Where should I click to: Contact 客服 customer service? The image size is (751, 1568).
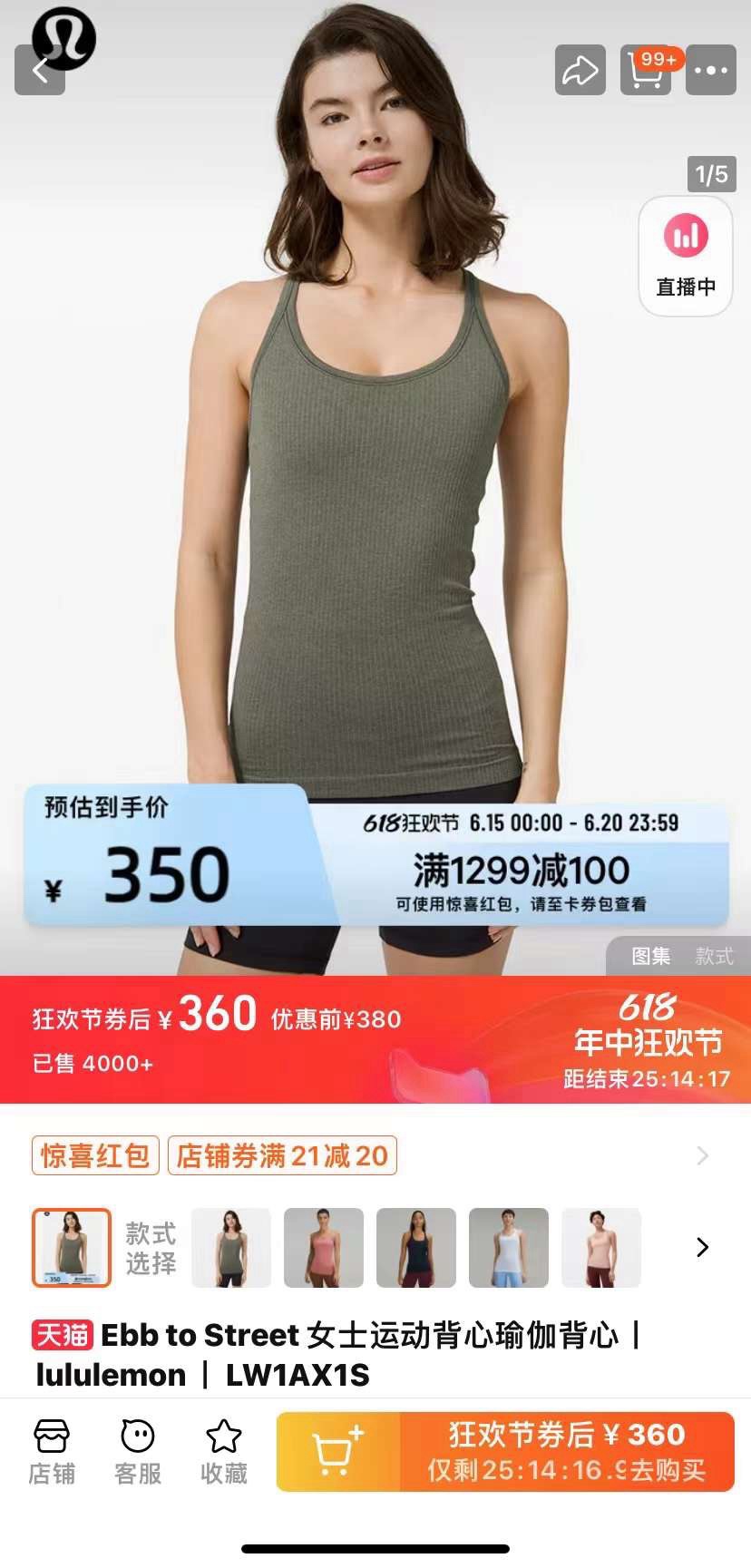coord(138,1452)
